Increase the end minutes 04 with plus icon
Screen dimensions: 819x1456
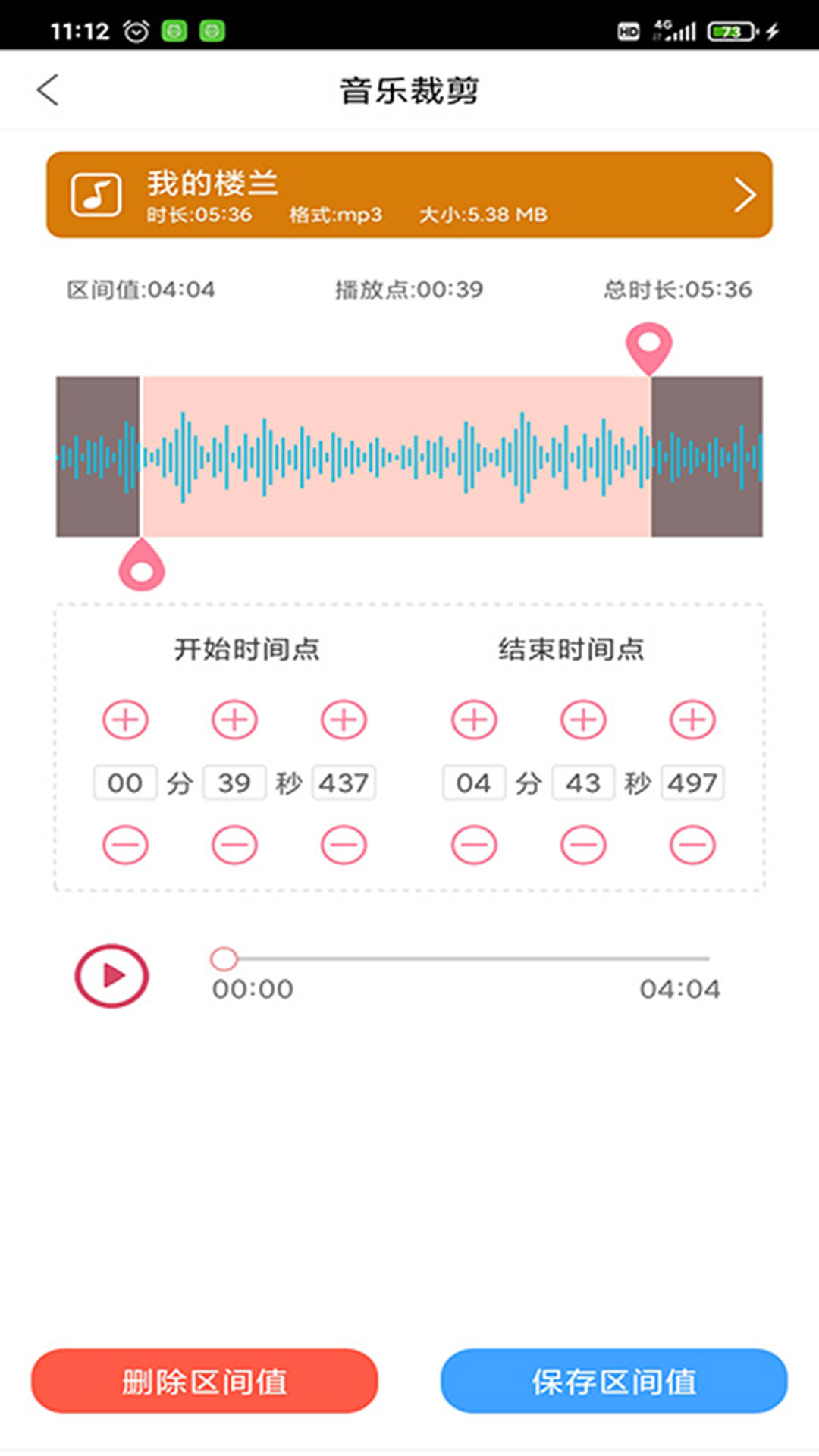coord(473,720)
